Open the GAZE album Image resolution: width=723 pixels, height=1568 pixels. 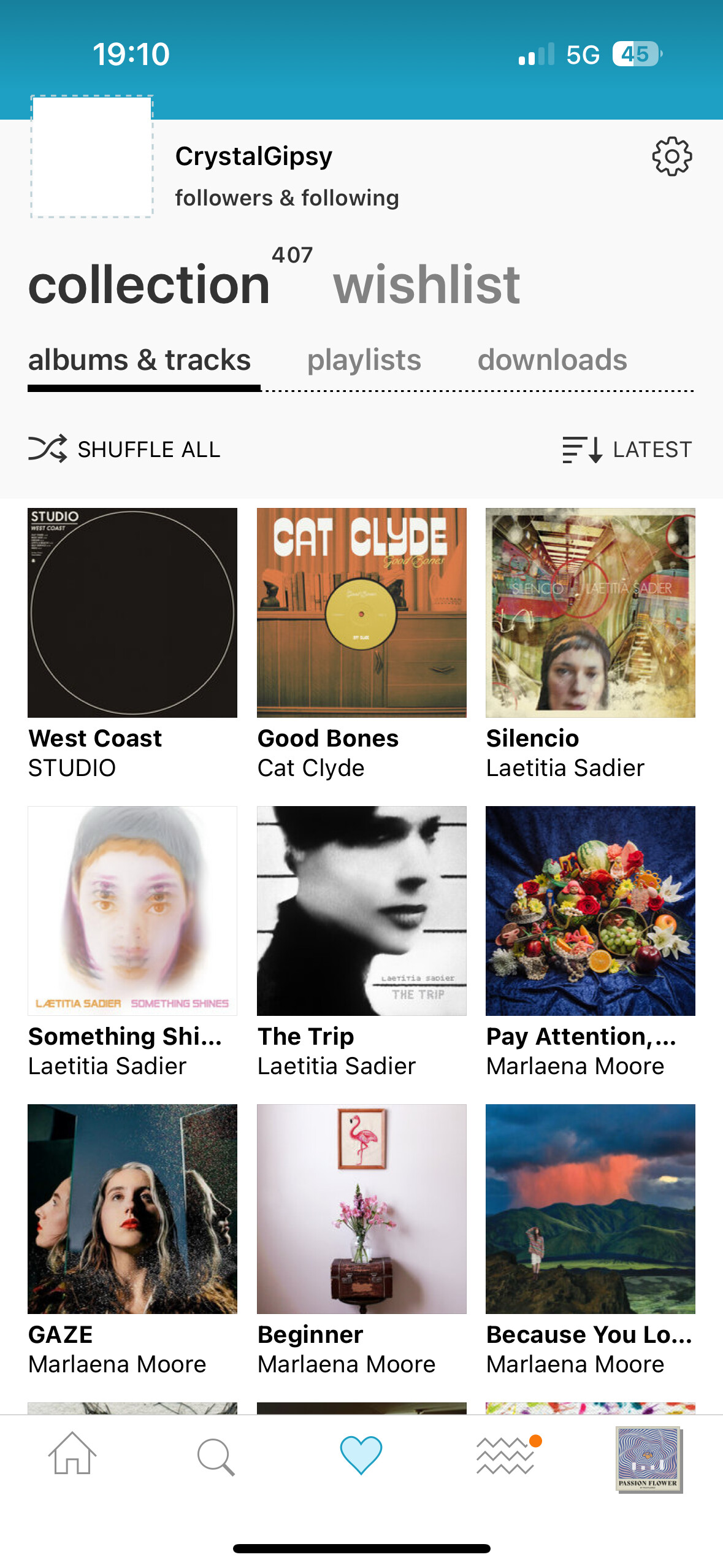tap(132, 1240)
